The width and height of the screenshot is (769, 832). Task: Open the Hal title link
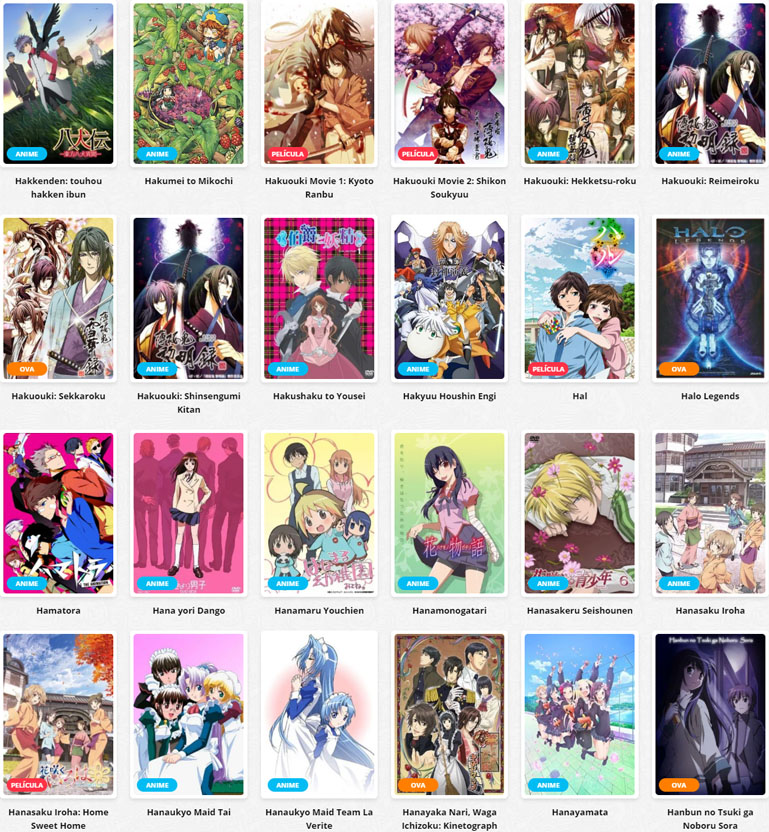pyautogui.click(x=579, y=396)
